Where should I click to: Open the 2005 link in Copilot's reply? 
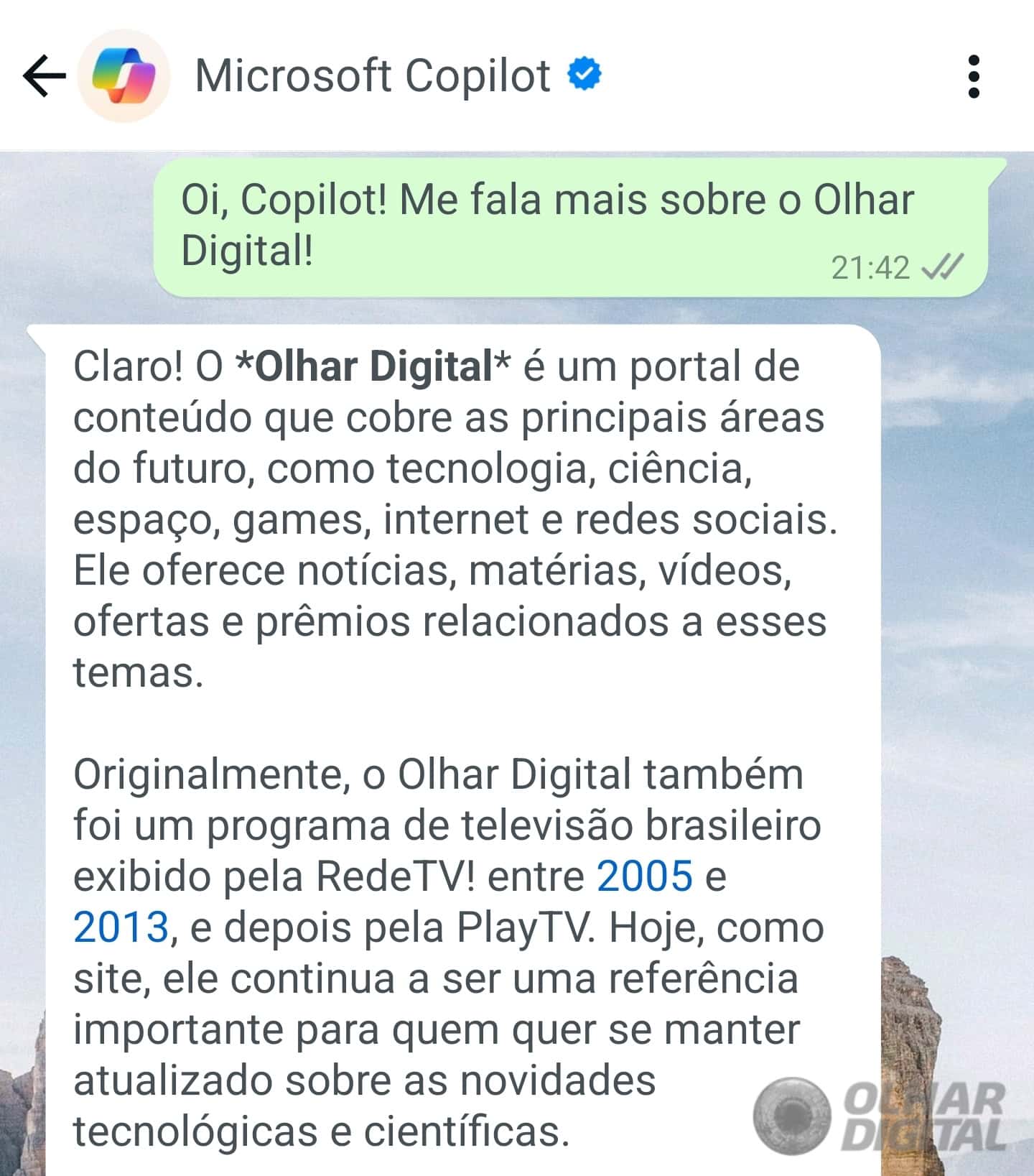pyautogui.click(x=644, y=876)
